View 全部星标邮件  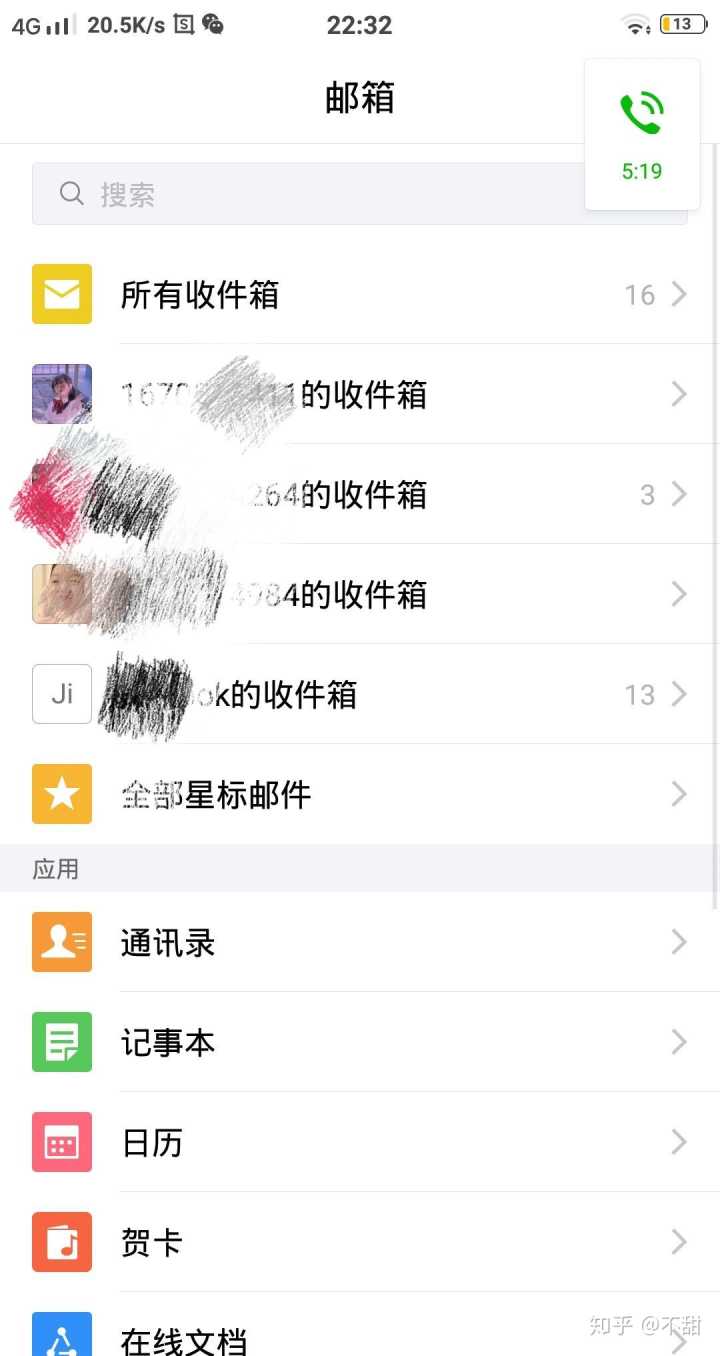(x=360, y=794)
